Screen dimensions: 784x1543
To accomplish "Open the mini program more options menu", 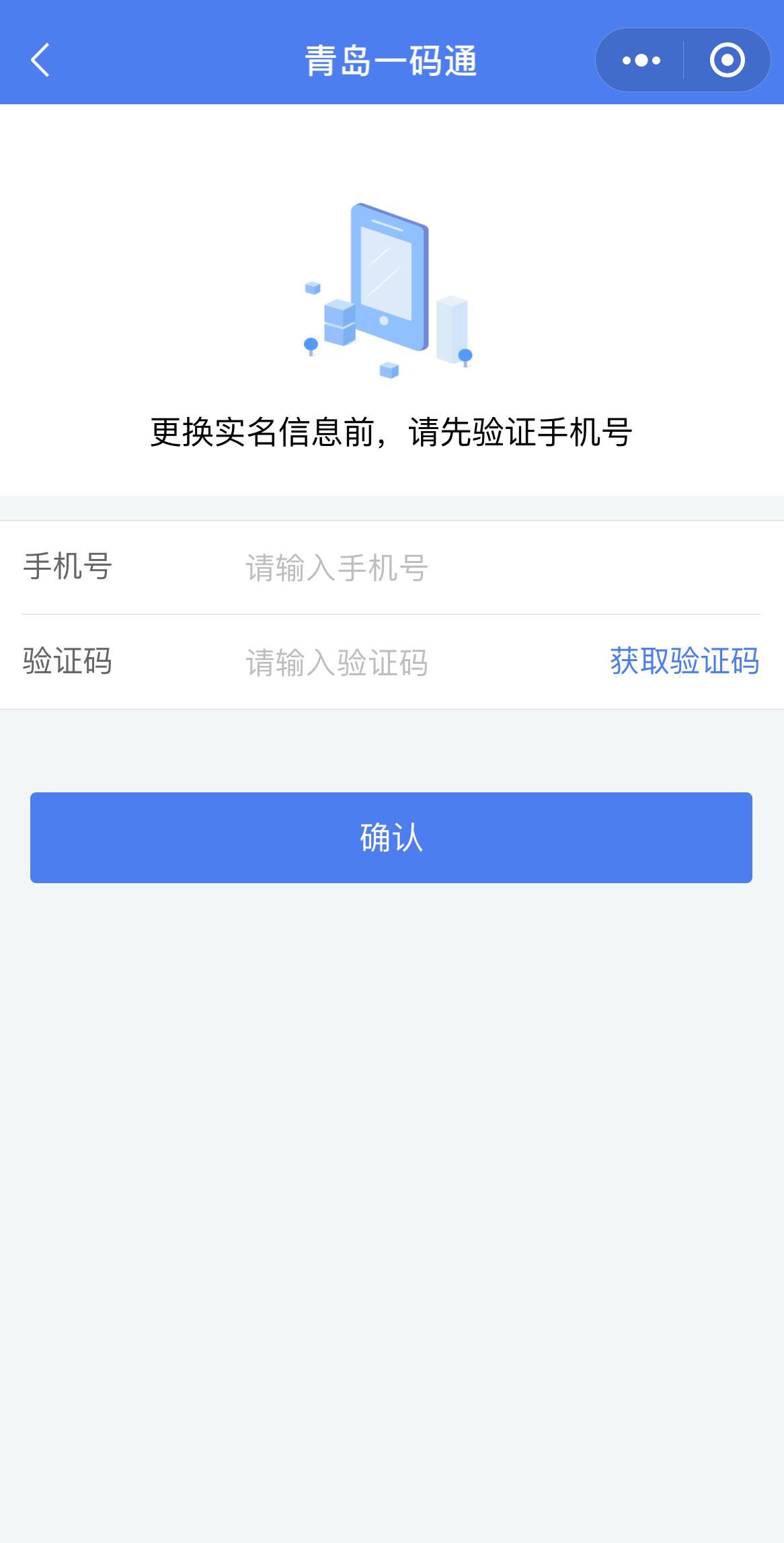I will 641,61.
